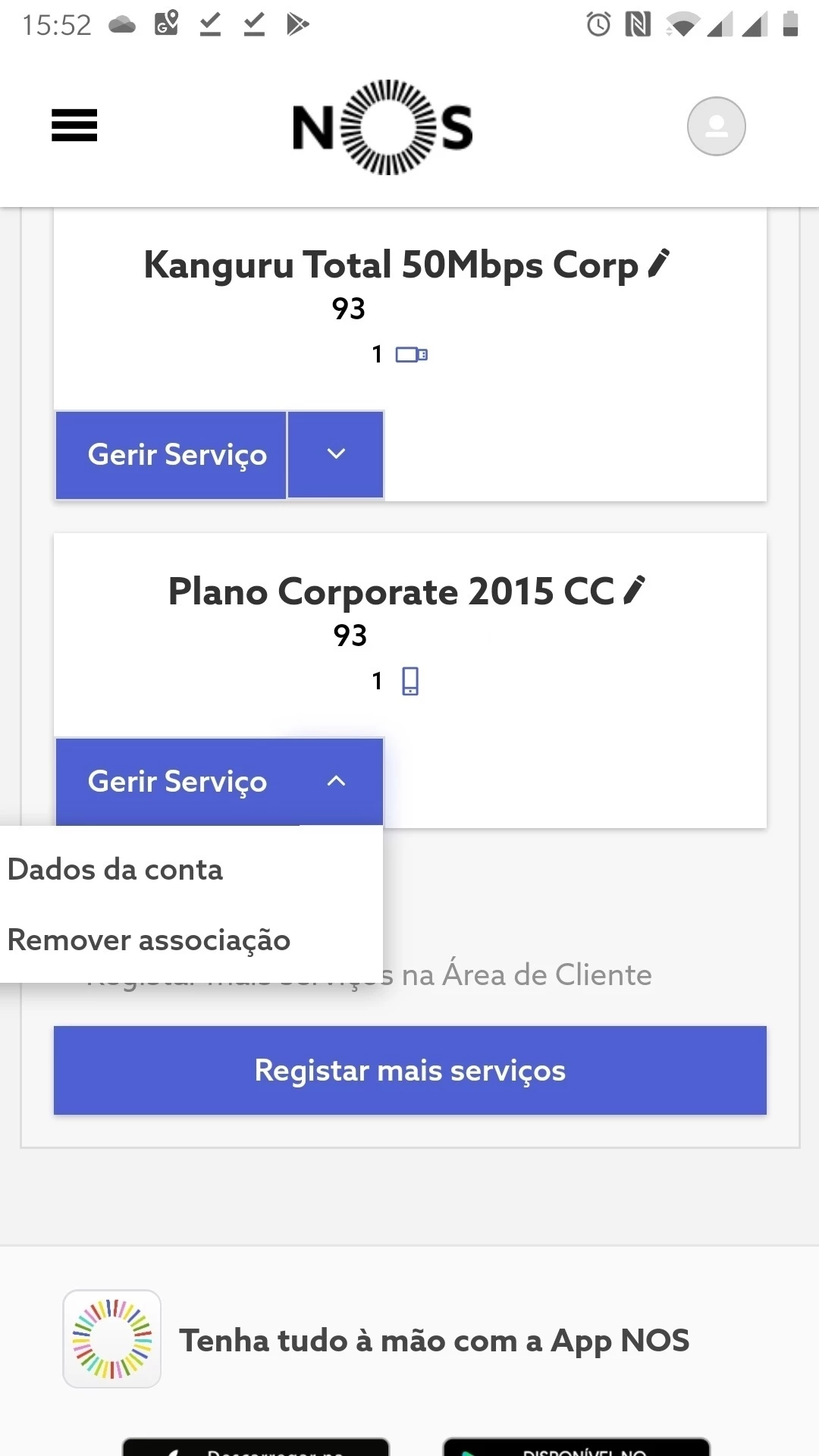Viewport: 819px width, 1456px height.
Task: Choose Remover associação option
Action: (x=149, y=940)
